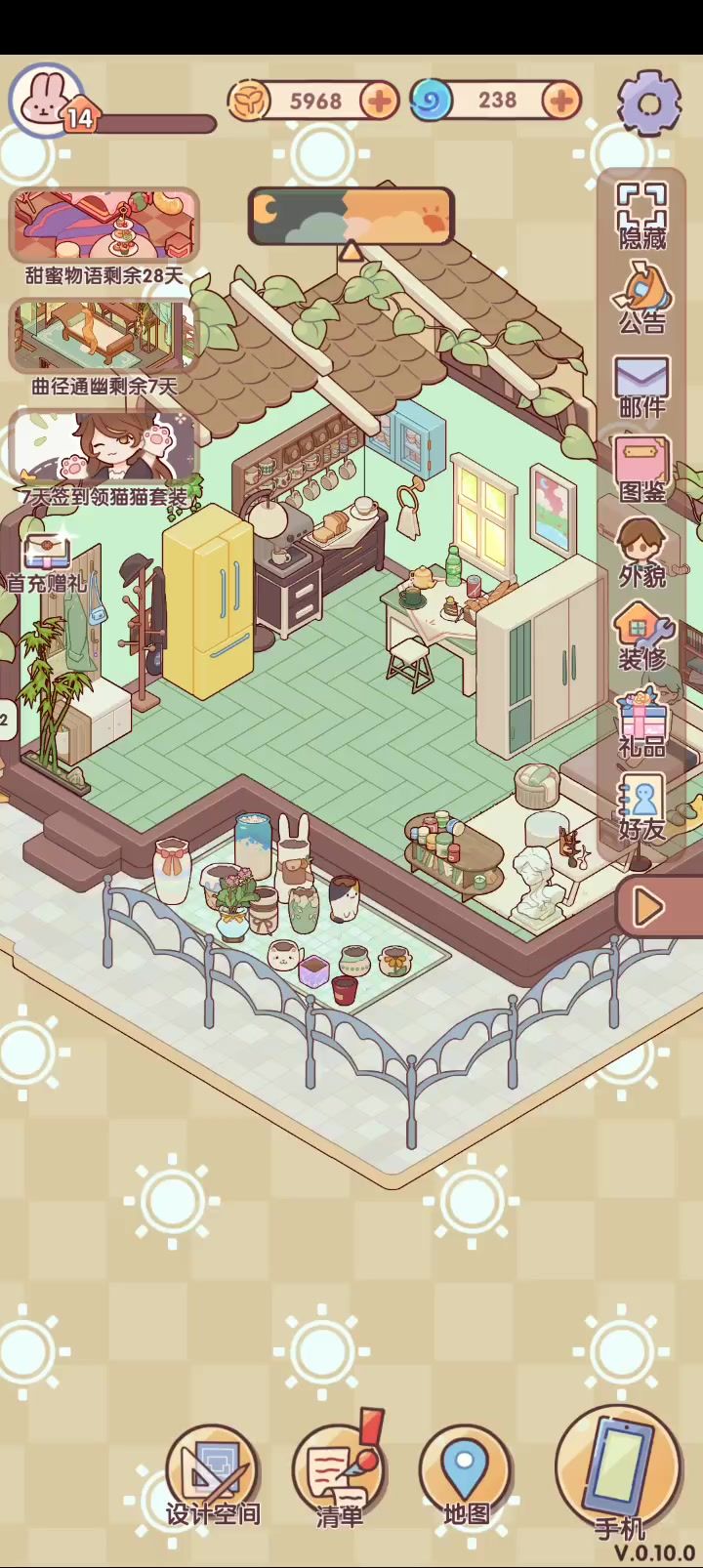Open the 邮件 mailbox
Viewport: 703px width, 1568px height.
[641, 387]
